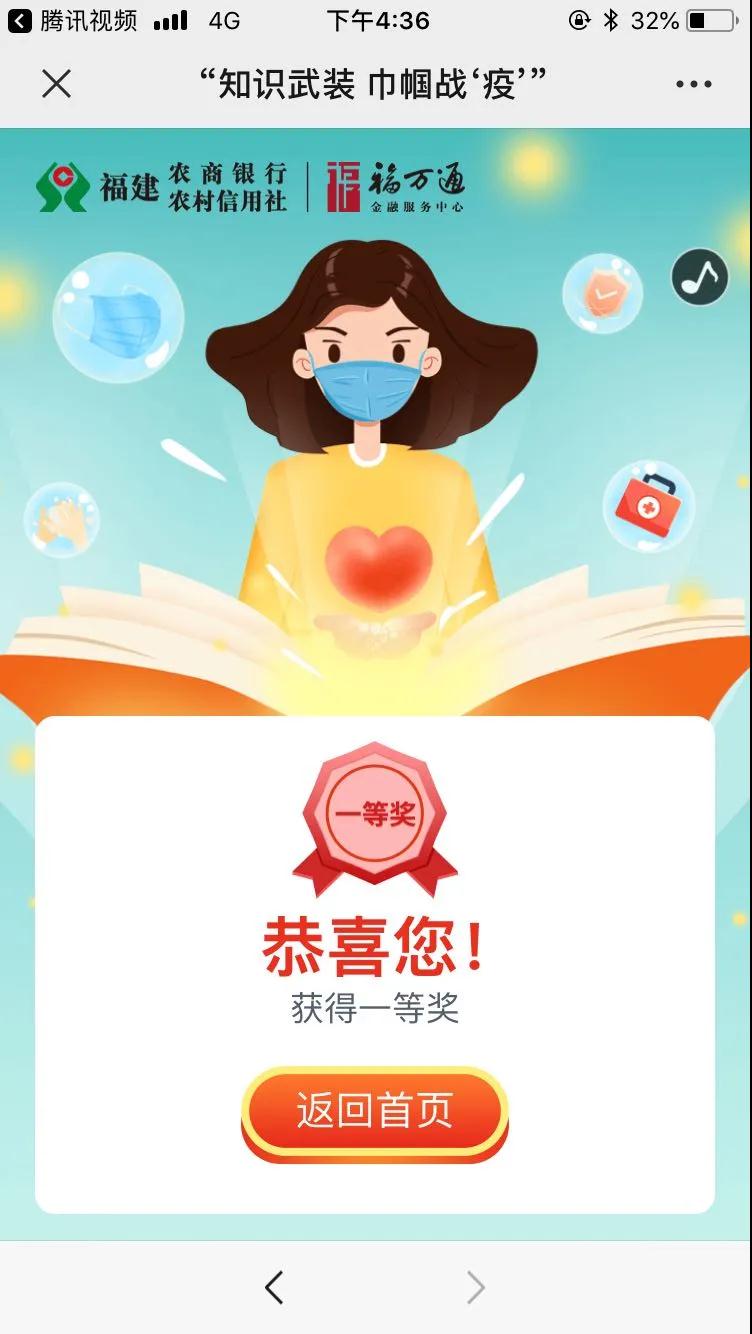The image size is (752, 1334).
Task: Tap the 返回首页 button
Action: [375, 1111]
